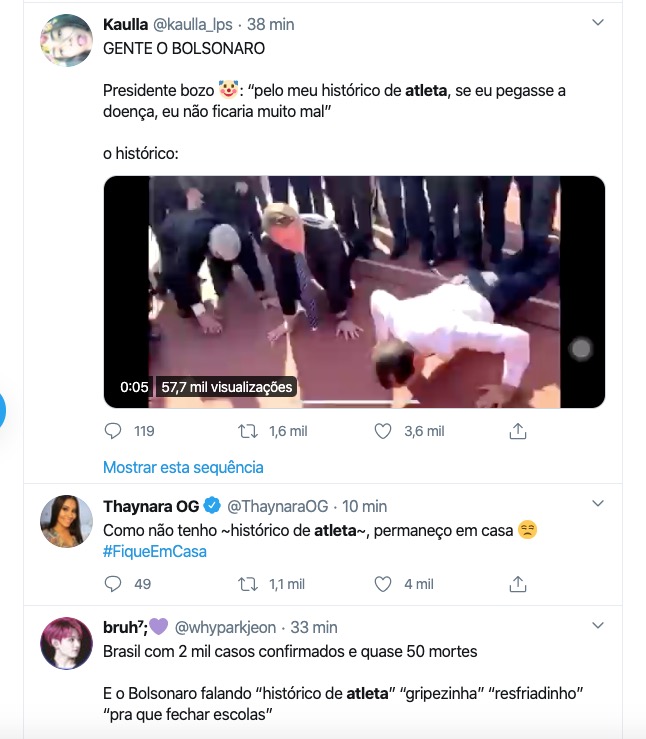This screenshot has width=646, height=739.
Task: Open dropdown menu on Thaynara OG's tweet
Action: pos(598,503)
